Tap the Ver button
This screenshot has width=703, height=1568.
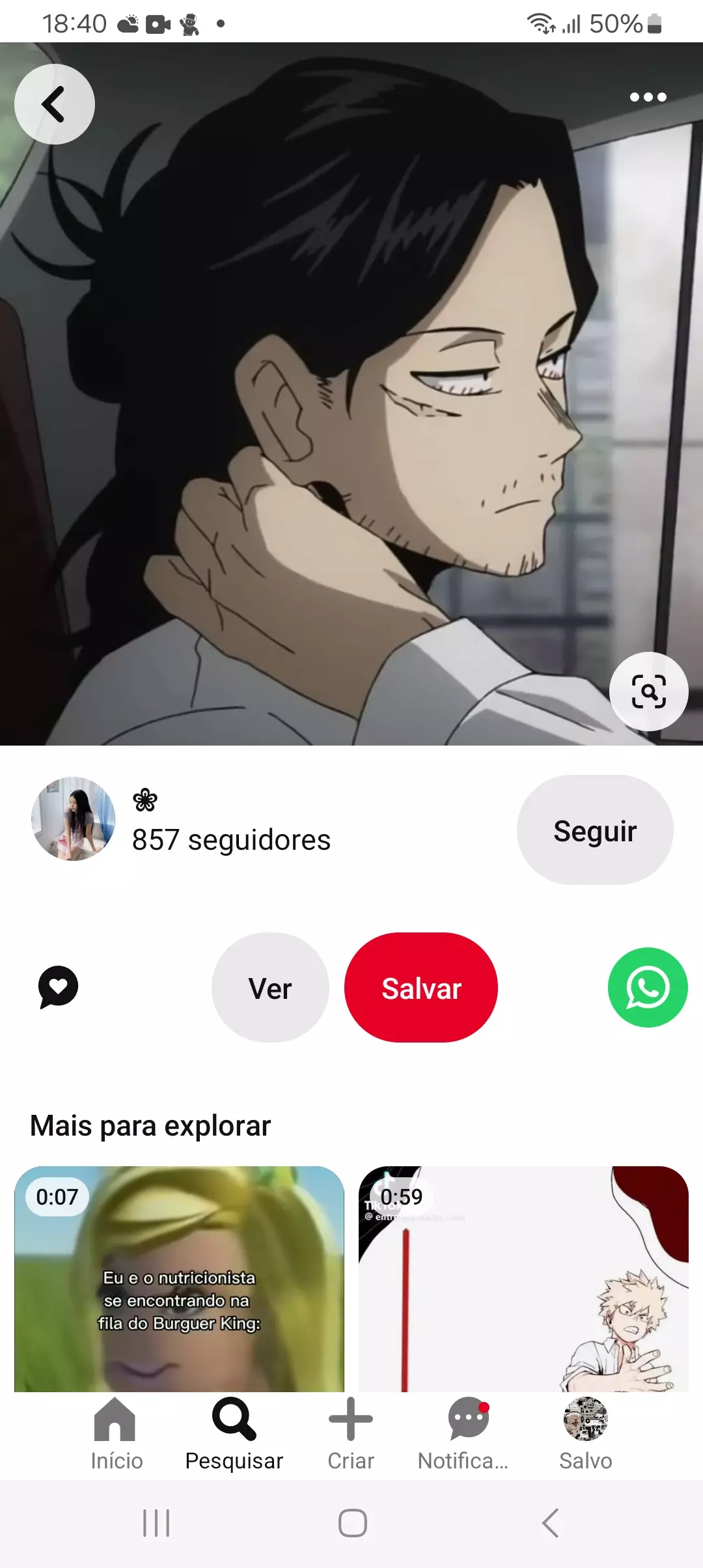point(270,988)
